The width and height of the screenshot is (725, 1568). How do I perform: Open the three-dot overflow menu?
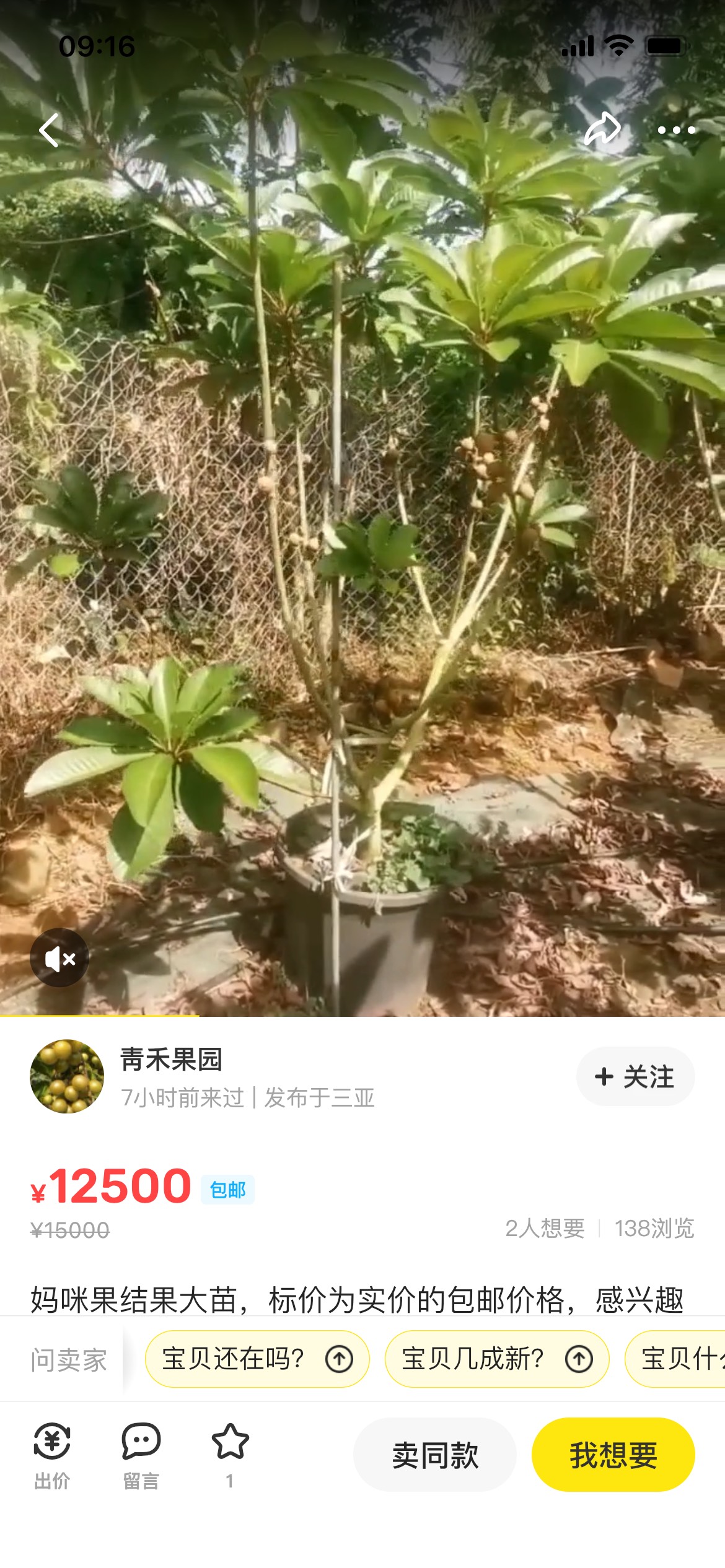click(677, 130)
